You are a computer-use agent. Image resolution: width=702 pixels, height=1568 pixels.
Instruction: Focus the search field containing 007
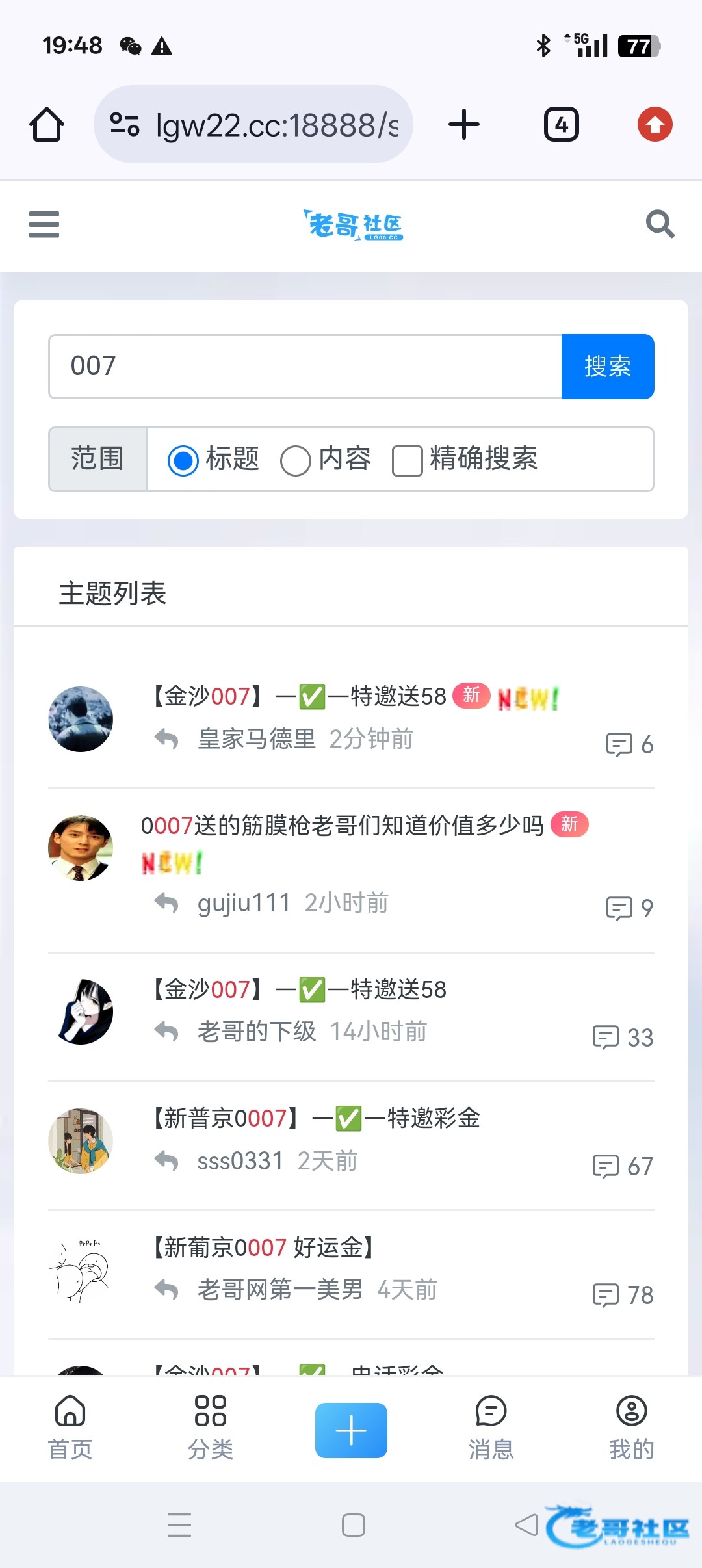pyautogui.click(x=304, y=366)
